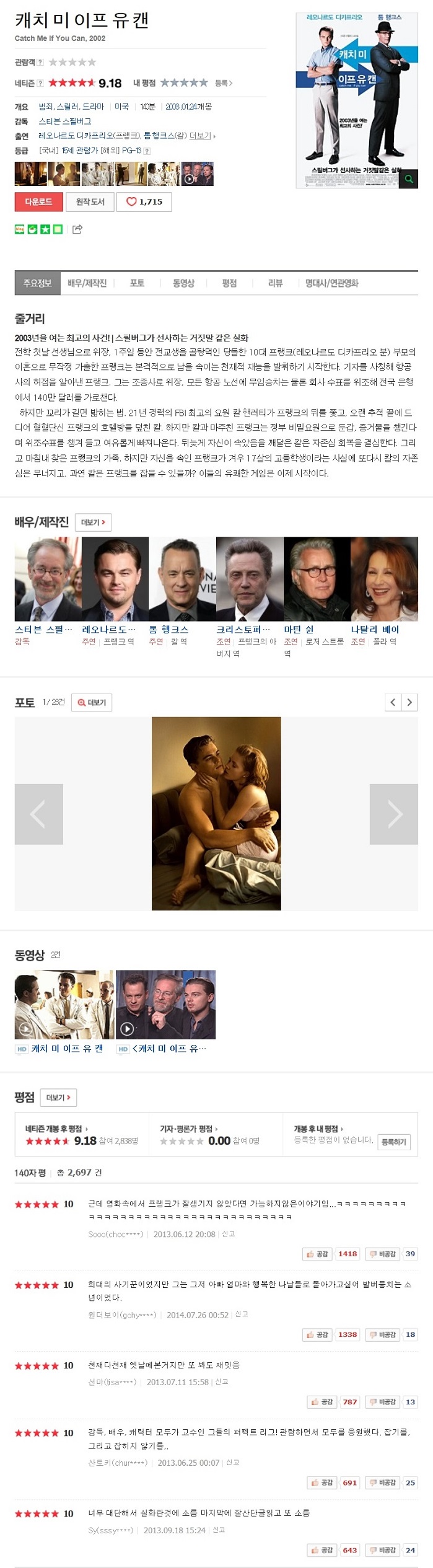Go to the 리뷰 tab
This screenshot has height=1568, width=433.
click(275, 283)
